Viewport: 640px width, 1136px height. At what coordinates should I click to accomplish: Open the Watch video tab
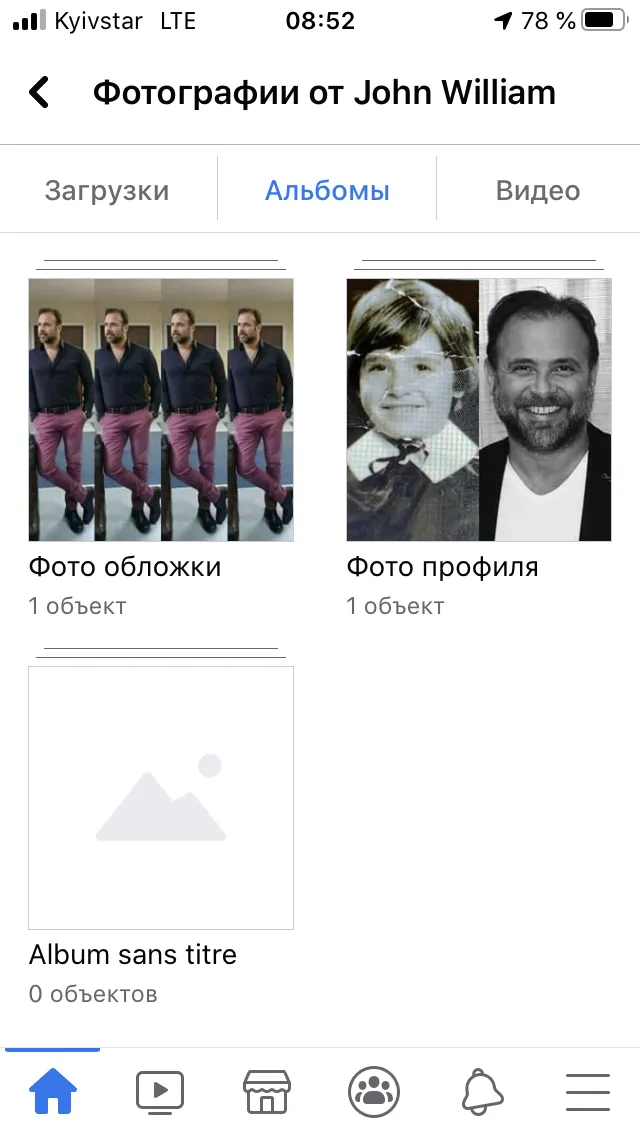[x=159, y=1092]
